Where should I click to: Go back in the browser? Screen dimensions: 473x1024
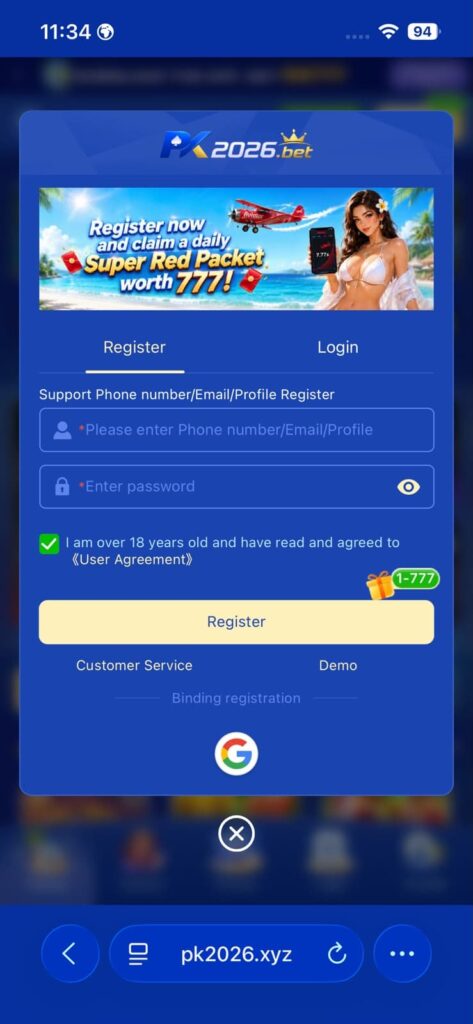tap(70, 954)
